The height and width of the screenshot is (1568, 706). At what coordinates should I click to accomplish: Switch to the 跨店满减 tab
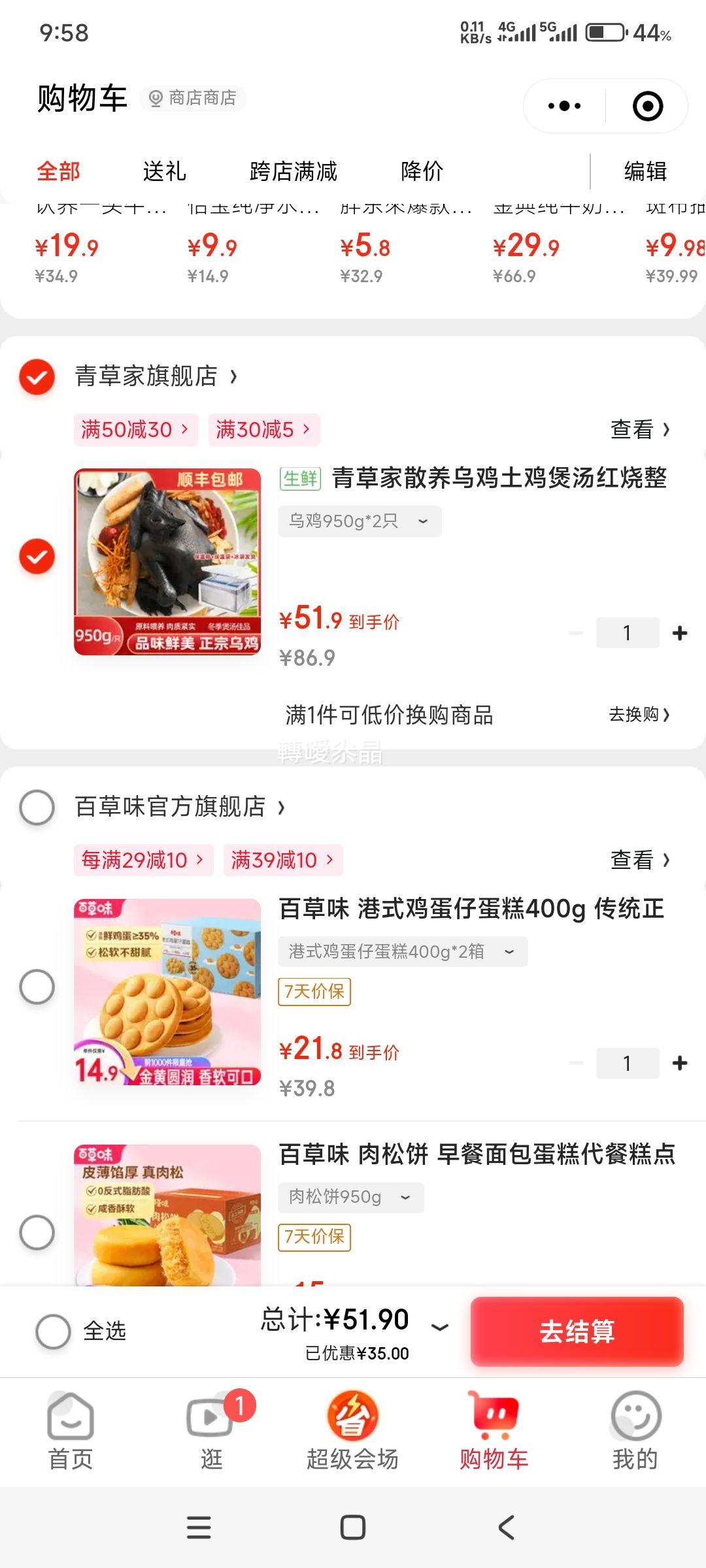[293, 172]
